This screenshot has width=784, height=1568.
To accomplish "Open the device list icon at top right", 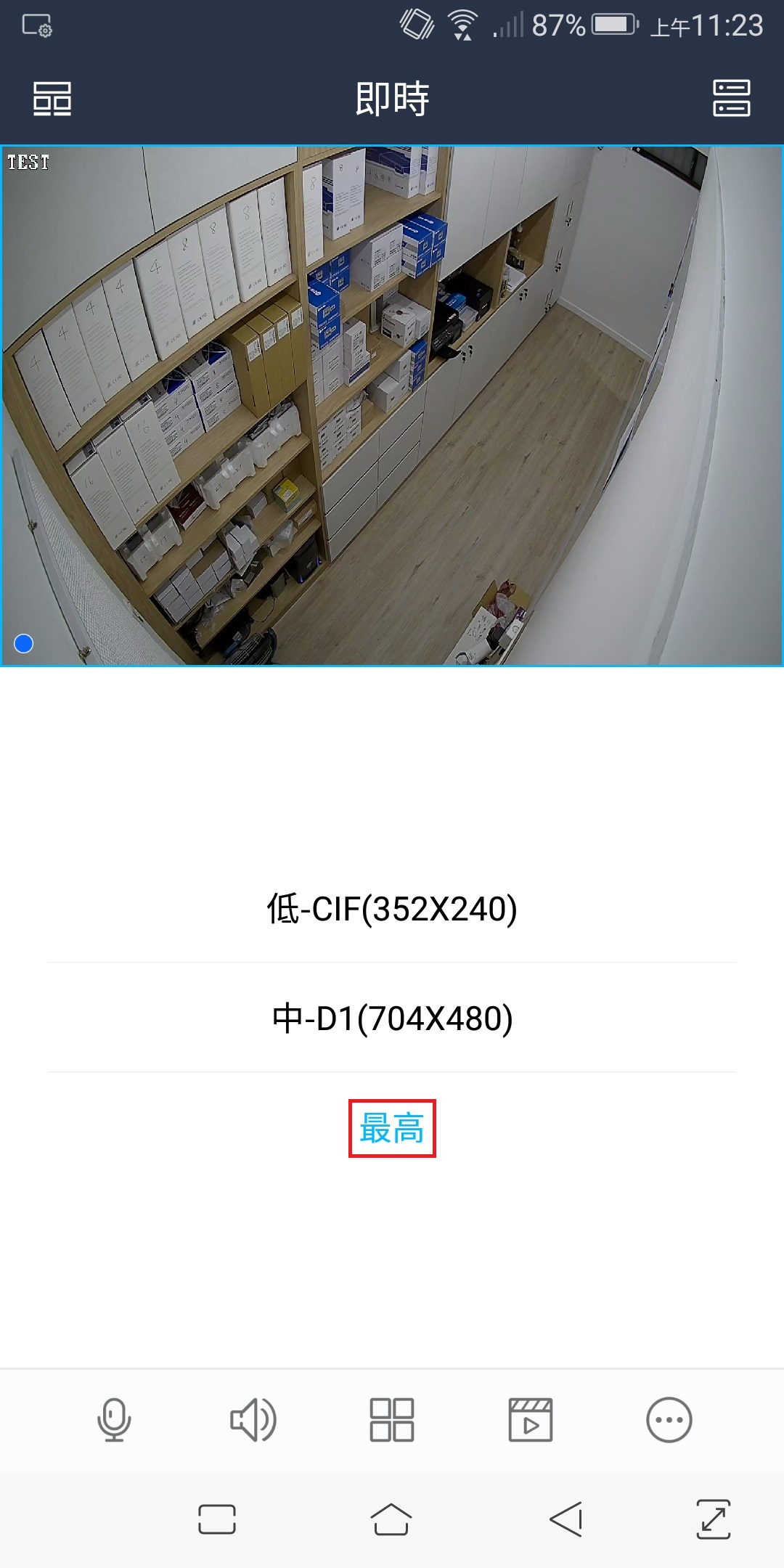I will 732,99.
